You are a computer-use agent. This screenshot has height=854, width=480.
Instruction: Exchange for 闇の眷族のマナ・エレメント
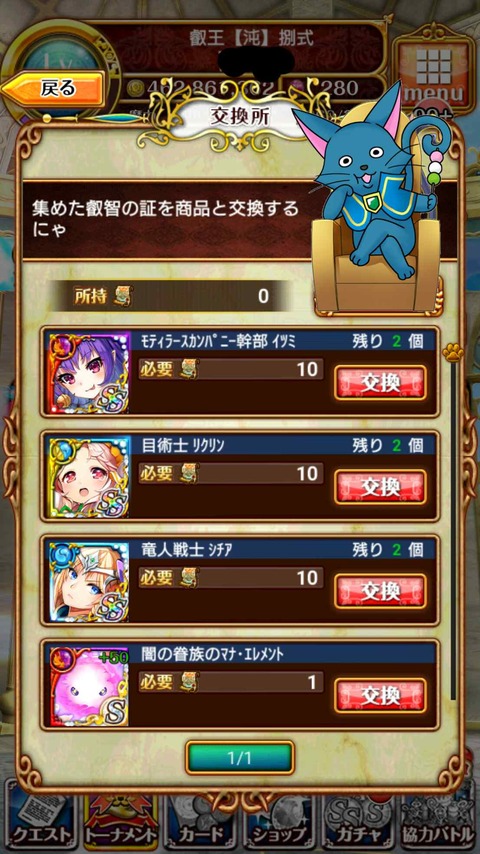pos(380,695)
